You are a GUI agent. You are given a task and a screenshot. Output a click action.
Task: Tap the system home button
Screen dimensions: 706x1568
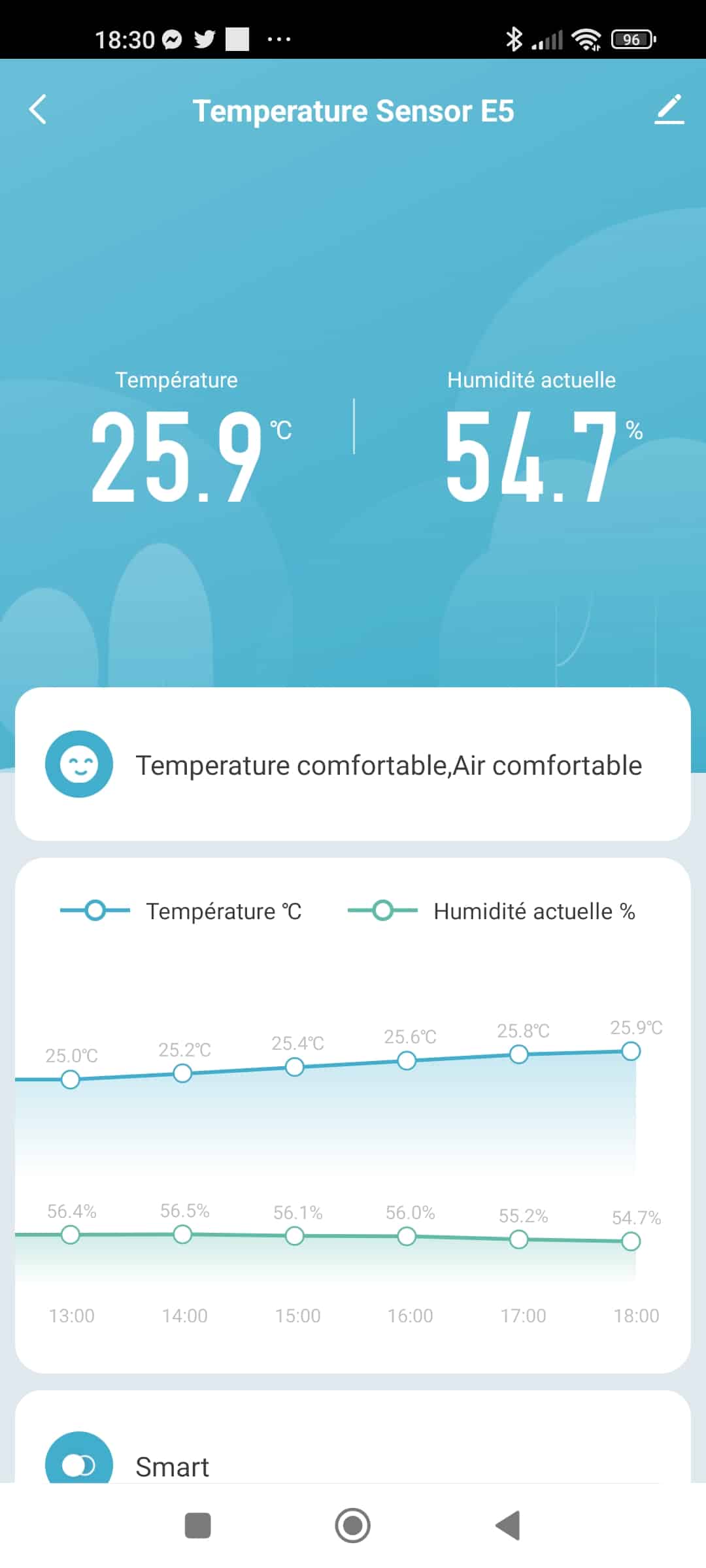pos(353,1526)
